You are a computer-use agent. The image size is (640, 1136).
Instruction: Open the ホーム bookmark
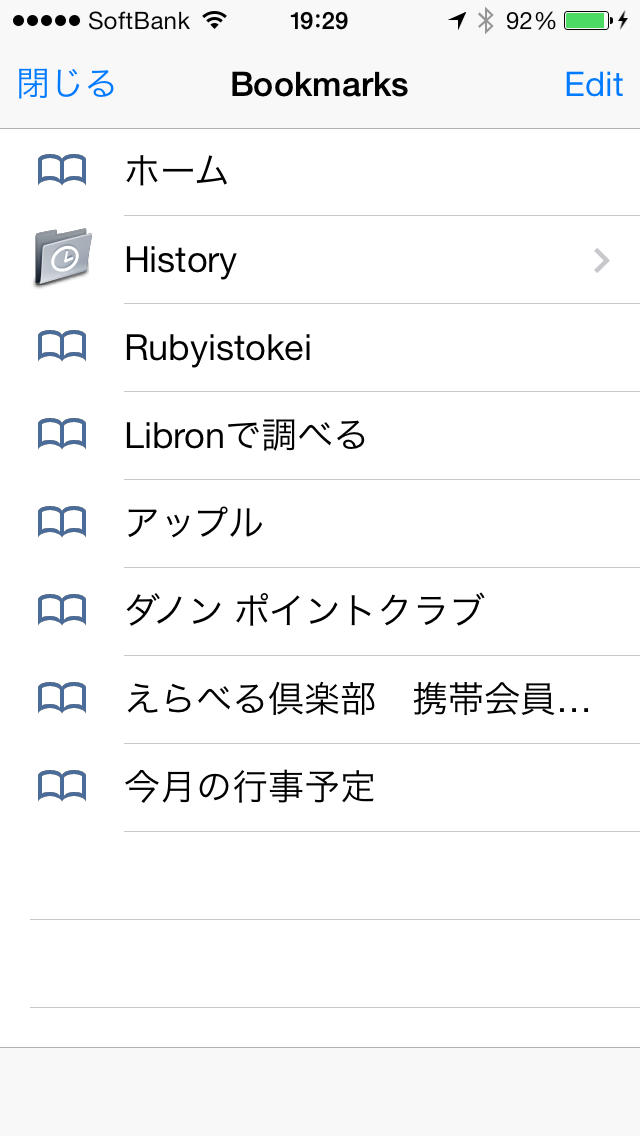(x=320, y=172)
